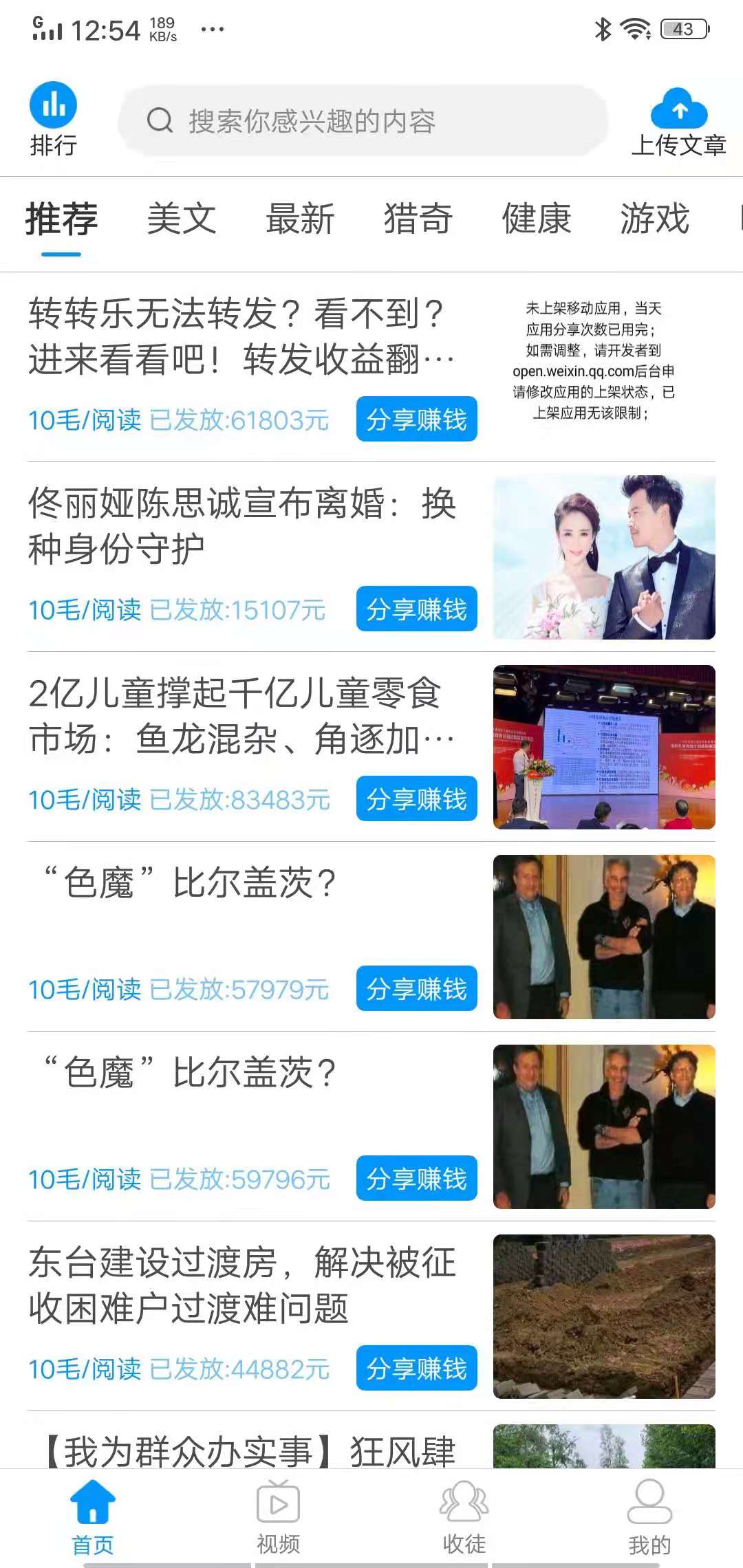This screenshot has height=1568, width=743.
Task: Open the 转转乐无法转发 article headline
Action: point(241,337)
